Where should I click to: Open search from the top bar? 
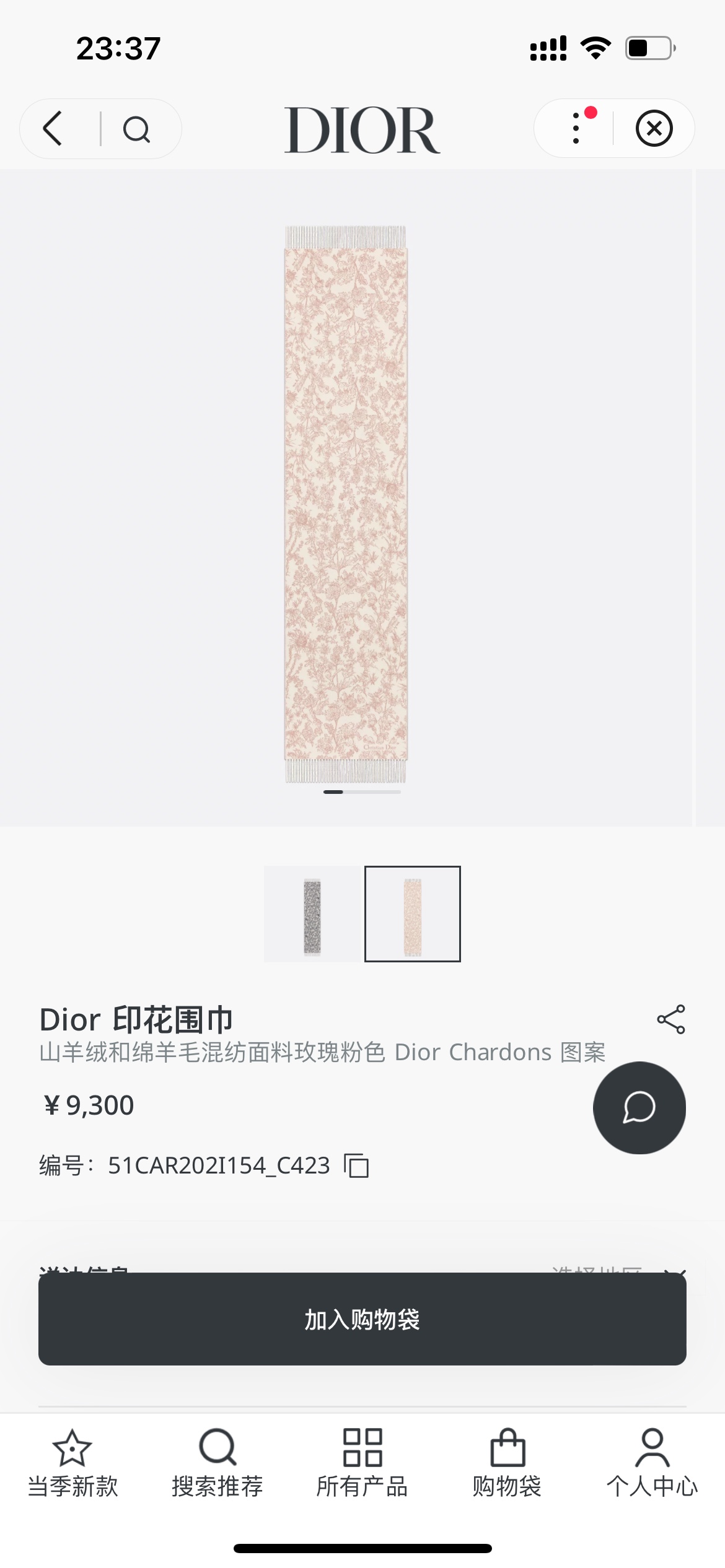point(136,129)
